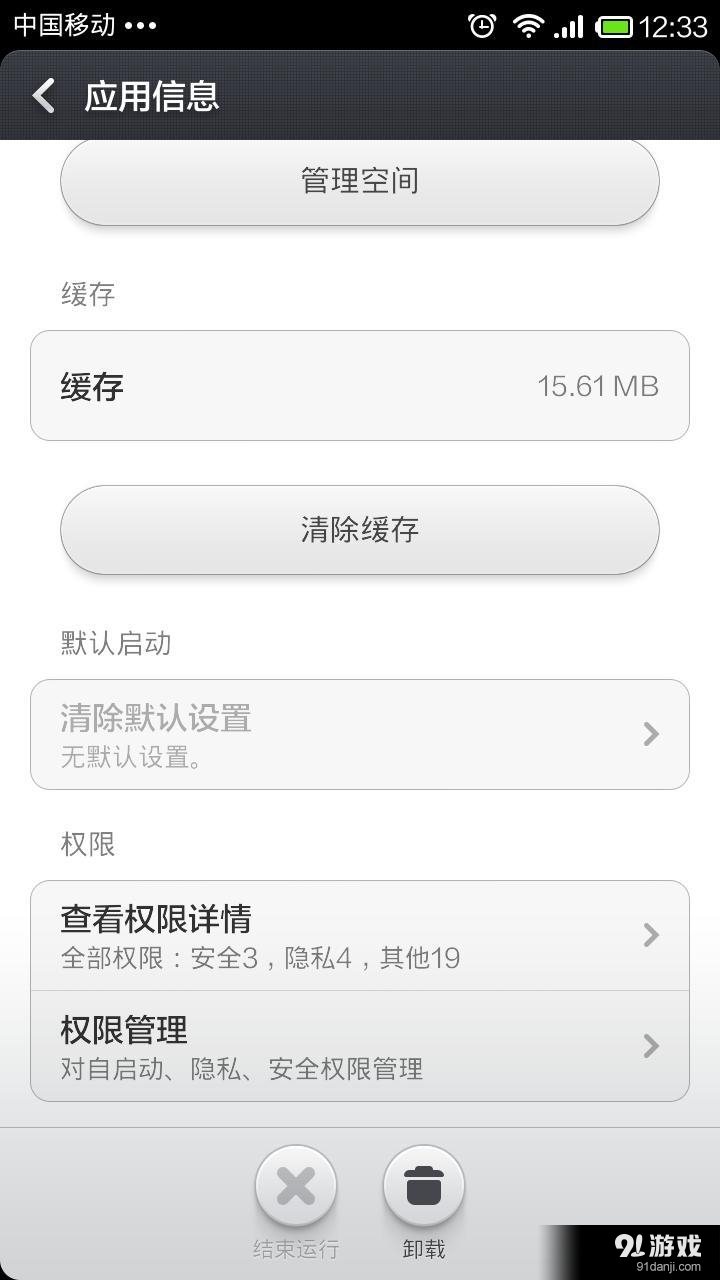Tap the X icon for 结束运行

[x=294, y=1185]
